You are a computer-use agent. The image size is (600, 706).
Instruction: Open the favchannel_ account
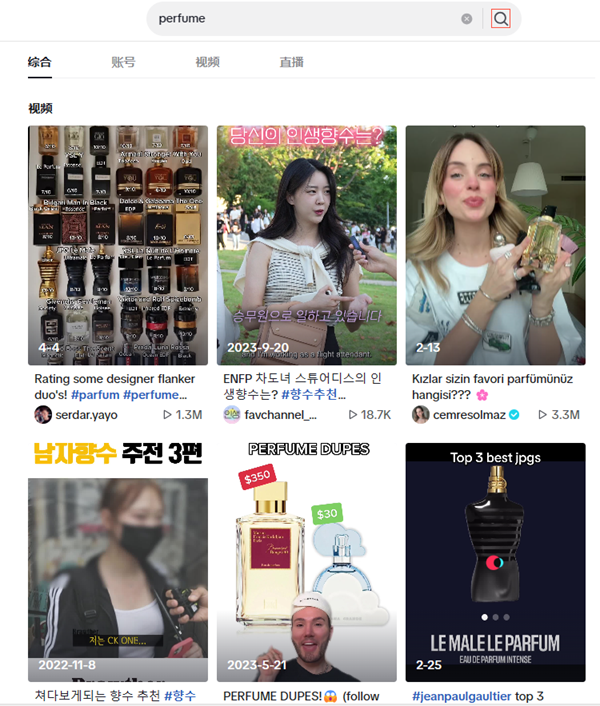point(279,414)
